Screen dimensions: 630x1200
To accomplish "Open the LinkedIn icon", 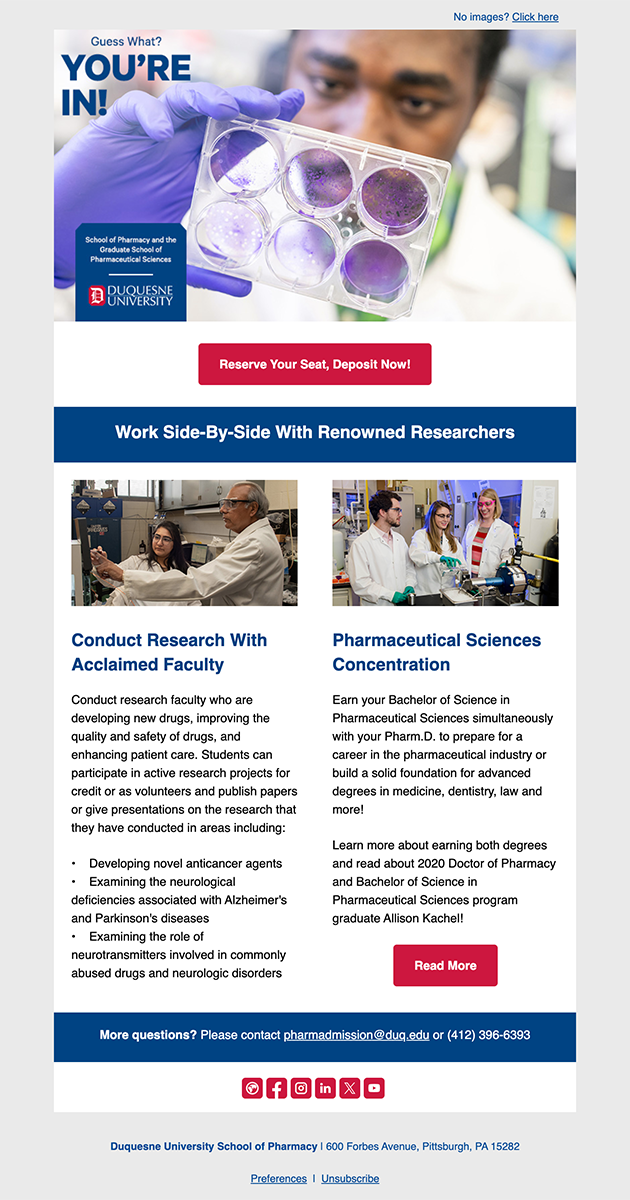I will [x=325, y=1088].
